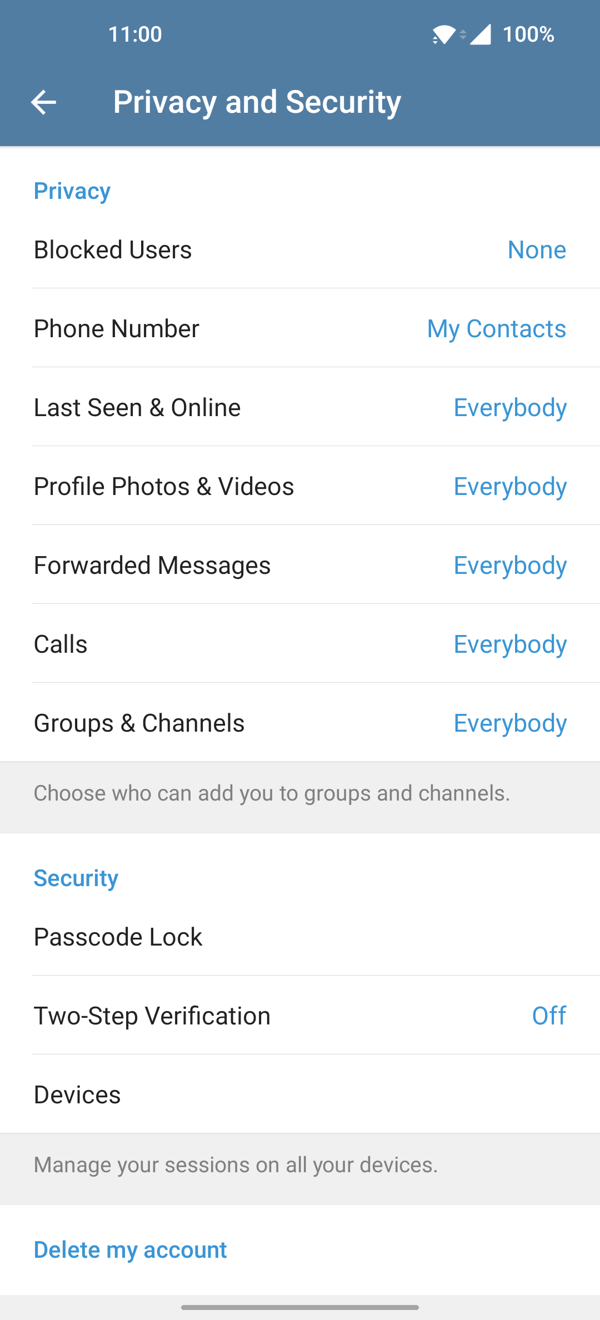The image size is (600, 1320).
Task: Go back from Privacy and Security
Action: [x=43, y=102]
